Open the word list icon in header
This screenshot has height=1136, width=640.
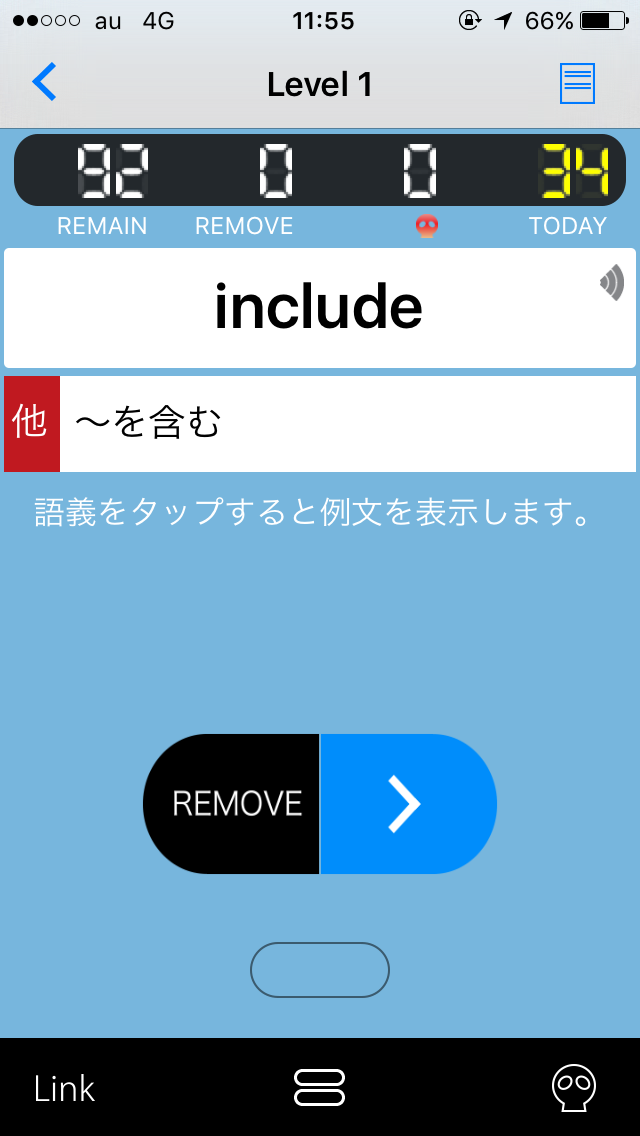578,83
